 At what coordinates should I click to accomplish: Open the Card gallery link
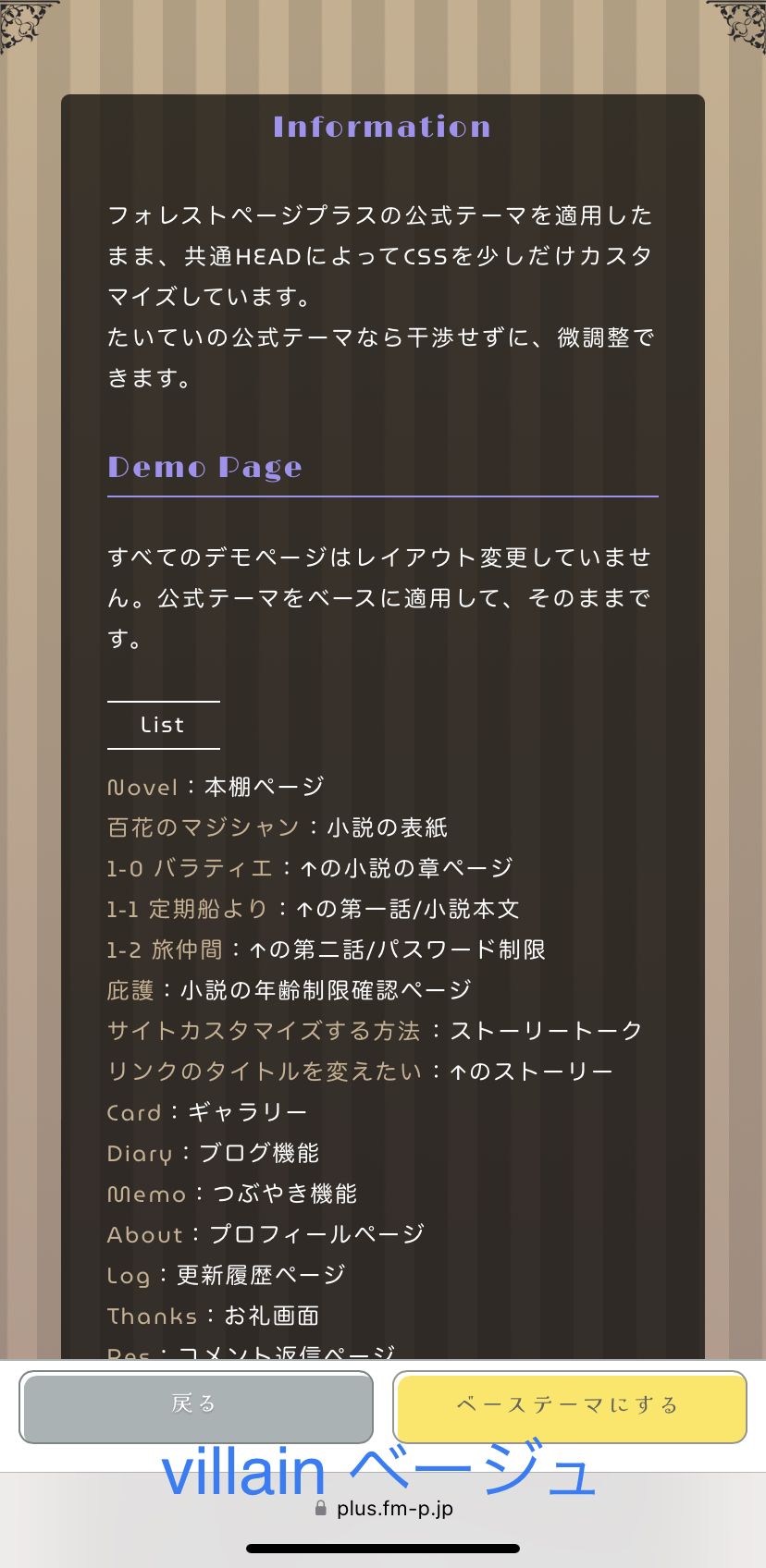tap(134, 1112)
